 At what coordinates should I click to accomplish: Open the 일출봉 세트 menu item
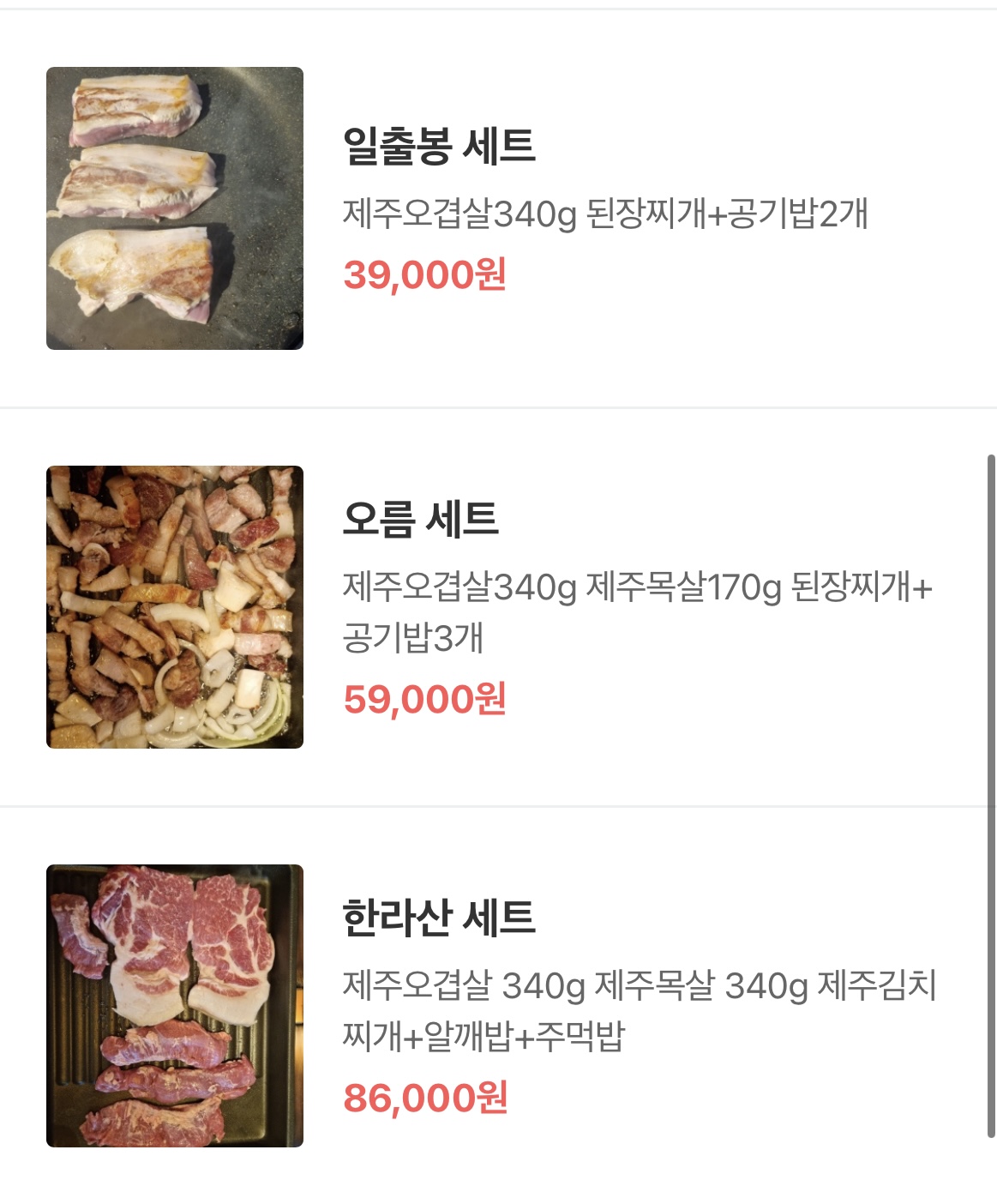(439, 146)
